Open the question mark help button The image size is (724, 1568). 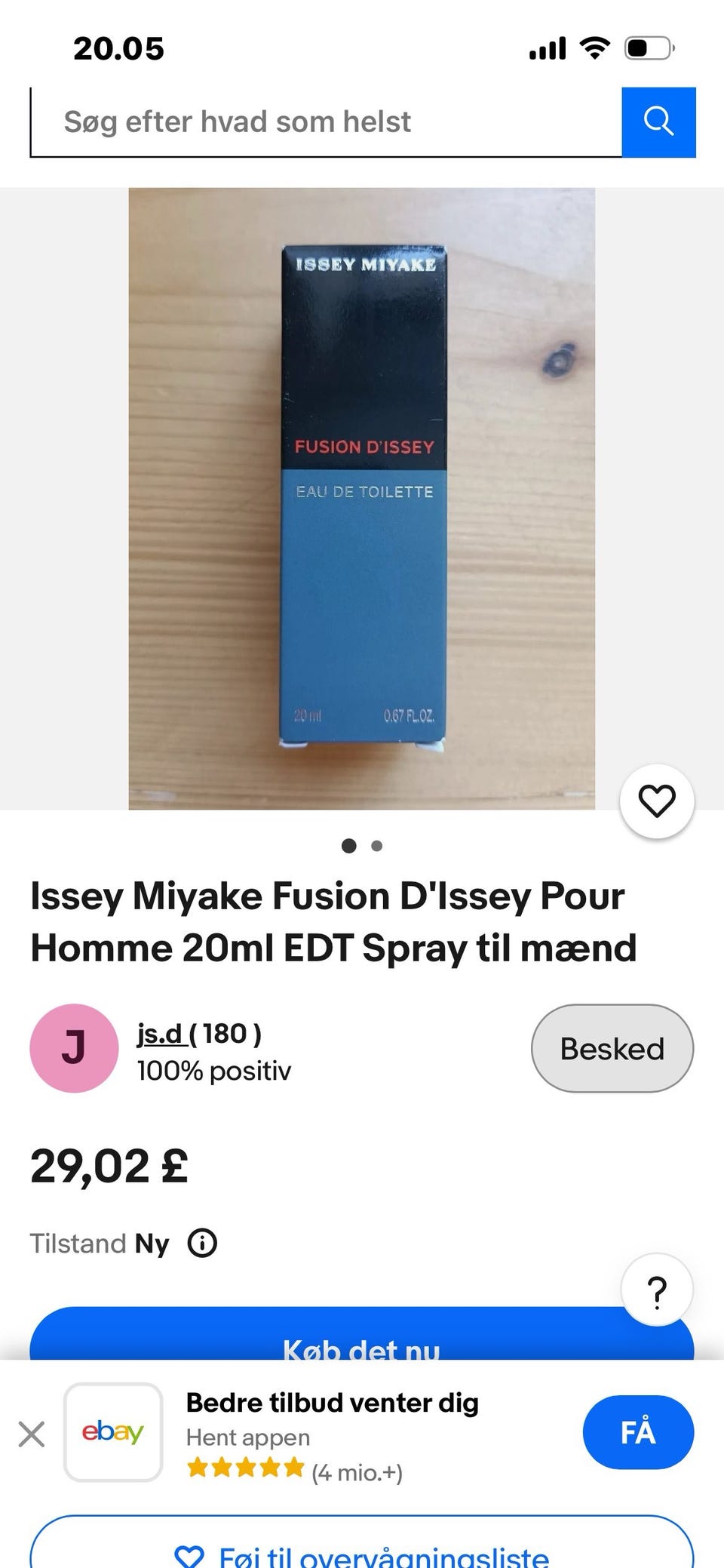[x=657, y=1290]
